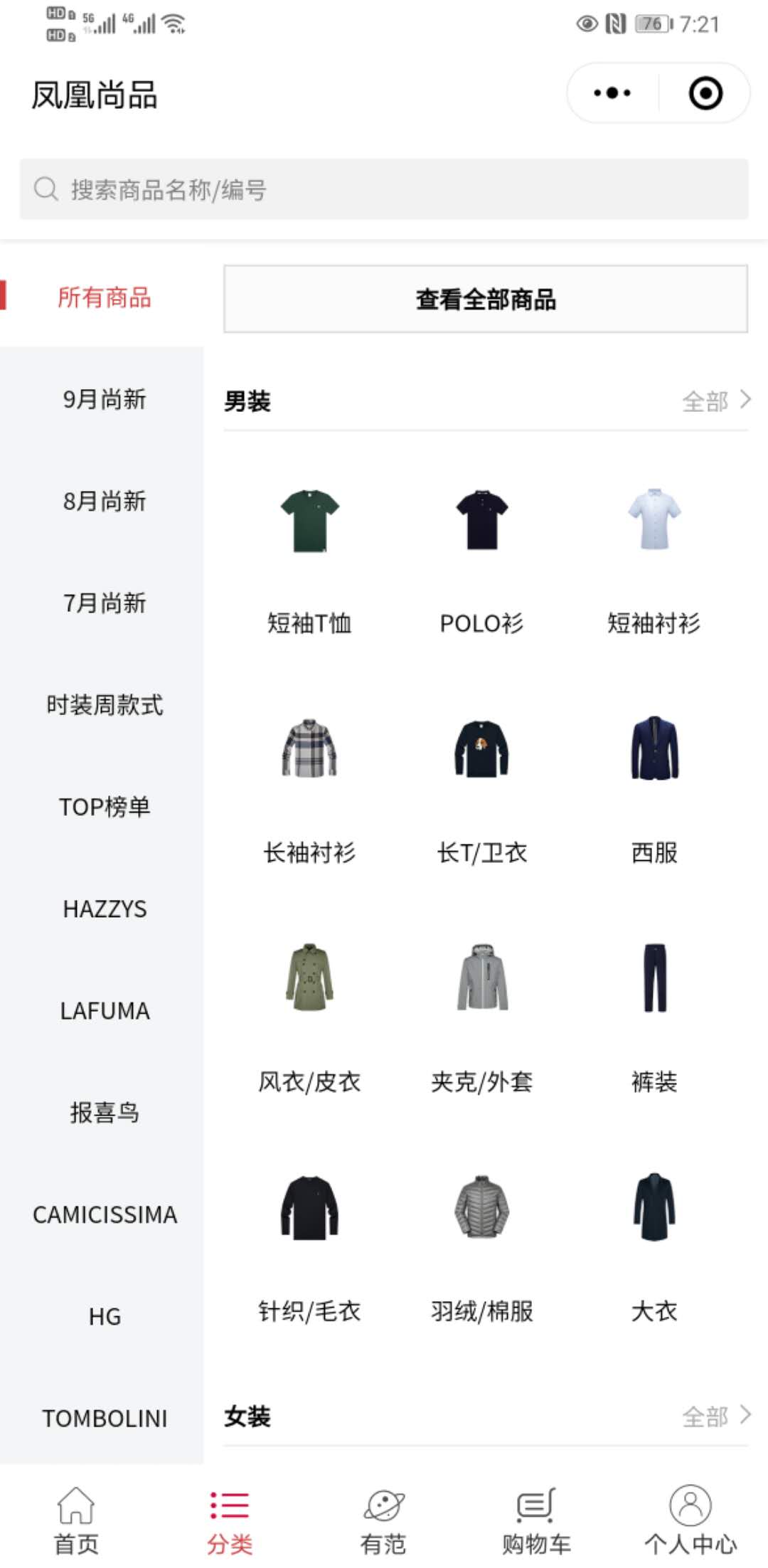View all 女装 via 全部 link
Screen dimensions: 768x1568
(x=715, y=1416)
